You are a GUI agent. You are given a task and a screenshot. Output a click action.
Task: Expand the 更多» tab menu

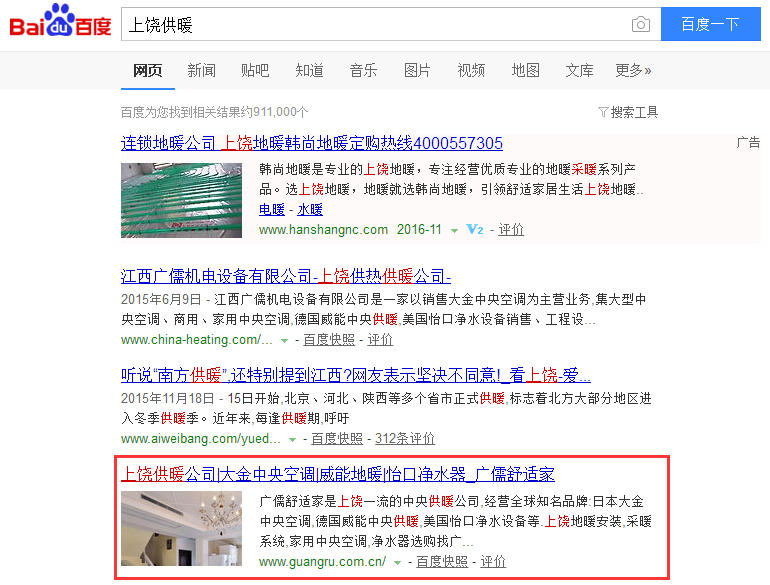pos(633,70)
